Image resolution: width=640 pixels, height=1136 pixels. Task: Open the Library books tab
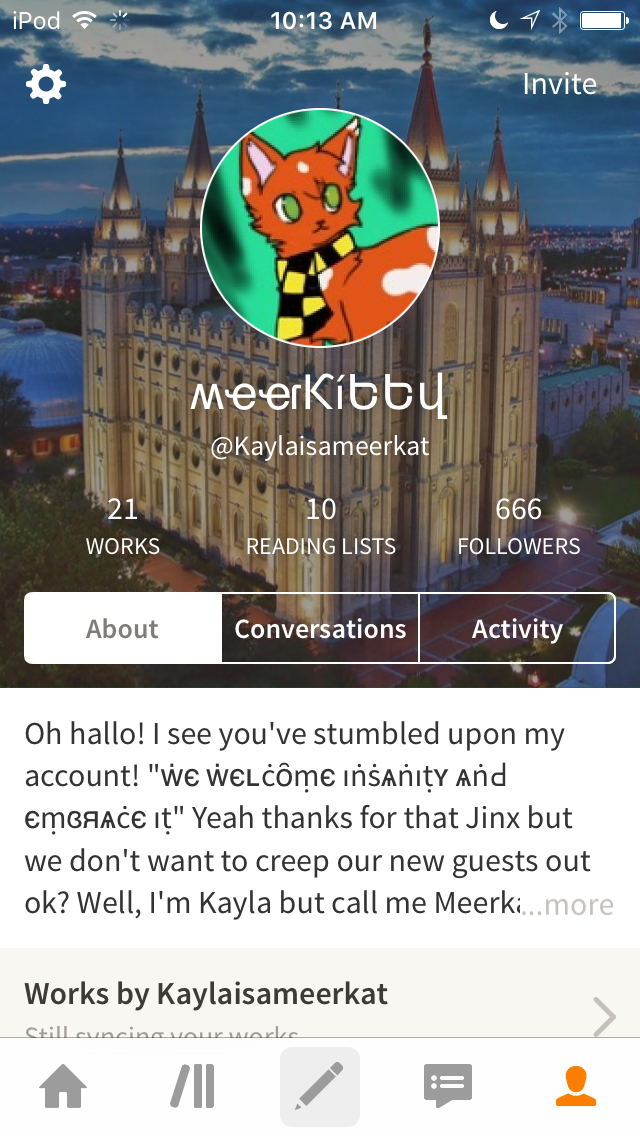(192, 1086)
